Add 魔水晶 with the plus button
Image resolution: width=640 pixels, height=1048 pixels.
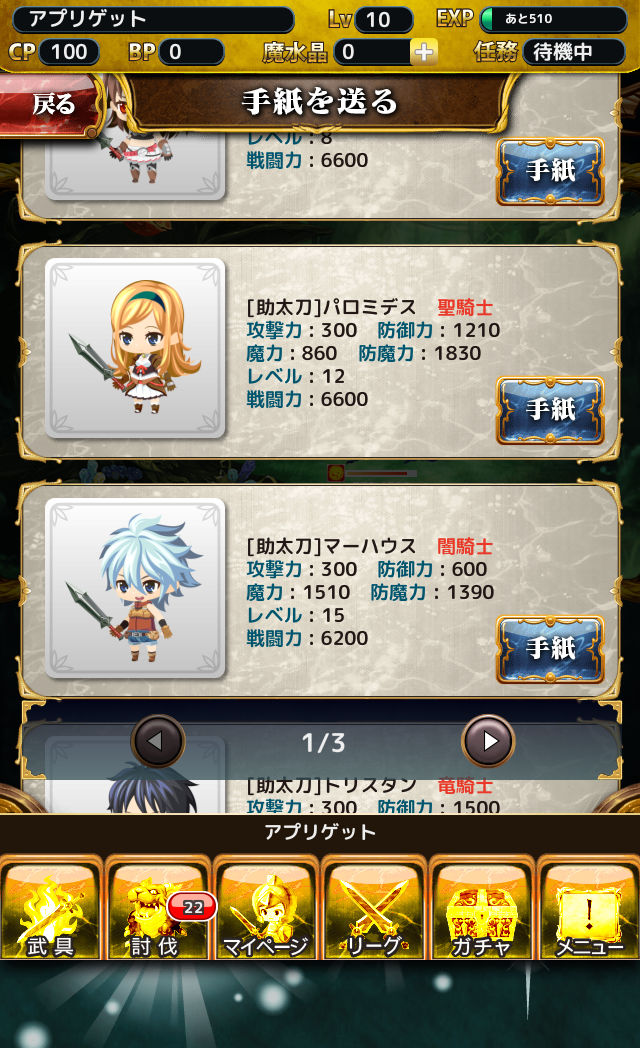click(x=424, y=51)
